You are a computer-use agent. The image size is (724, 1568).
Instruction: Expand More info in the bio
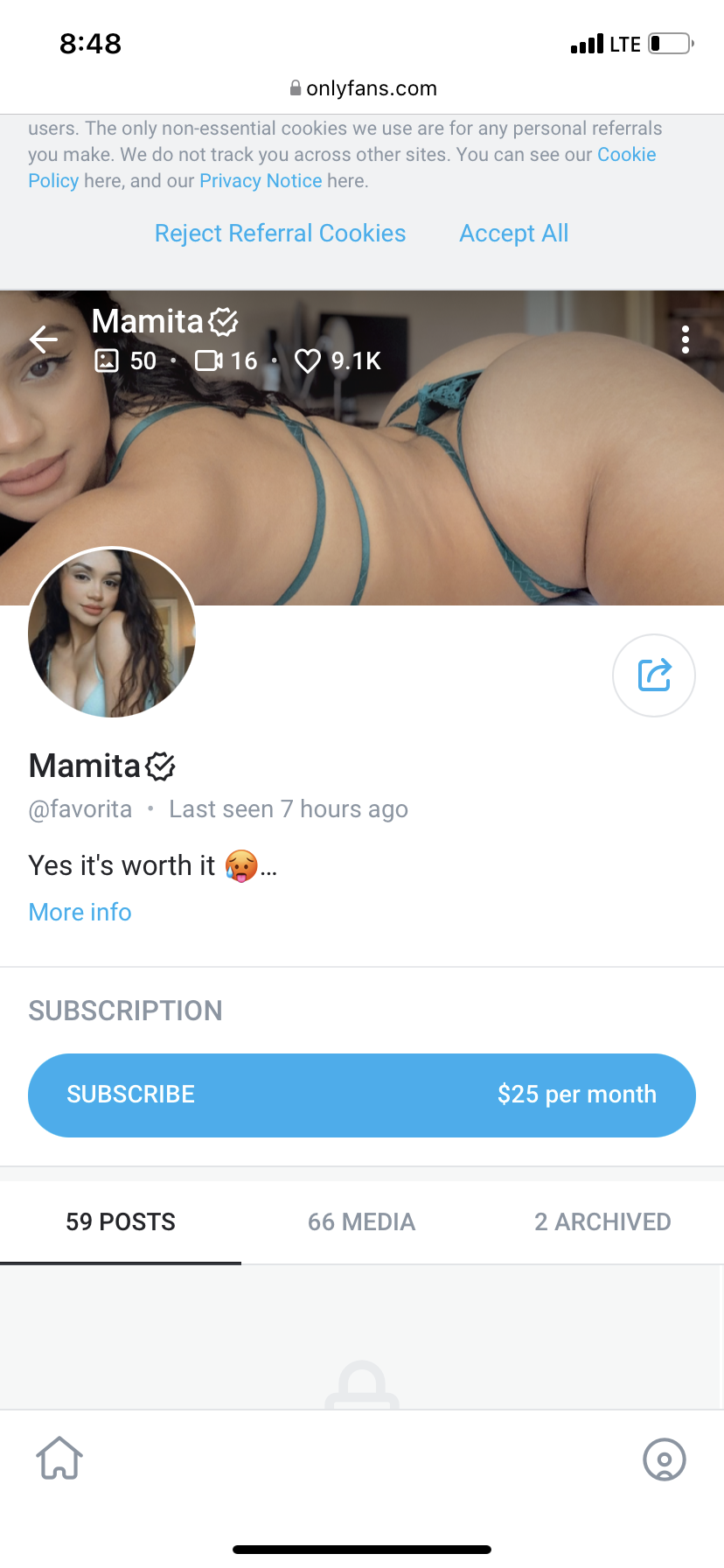coord(80,912)
